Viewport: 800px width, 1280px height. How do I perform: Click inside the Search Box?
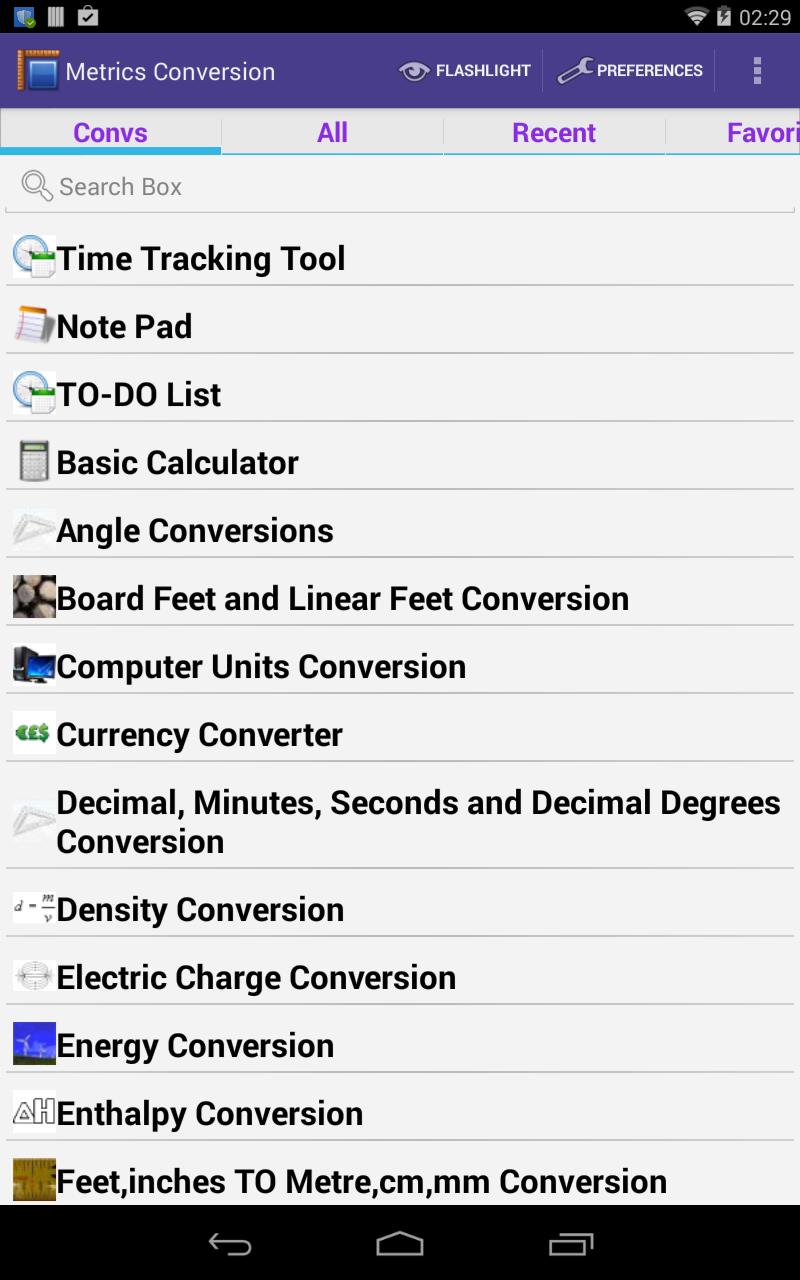pos(300,186)
